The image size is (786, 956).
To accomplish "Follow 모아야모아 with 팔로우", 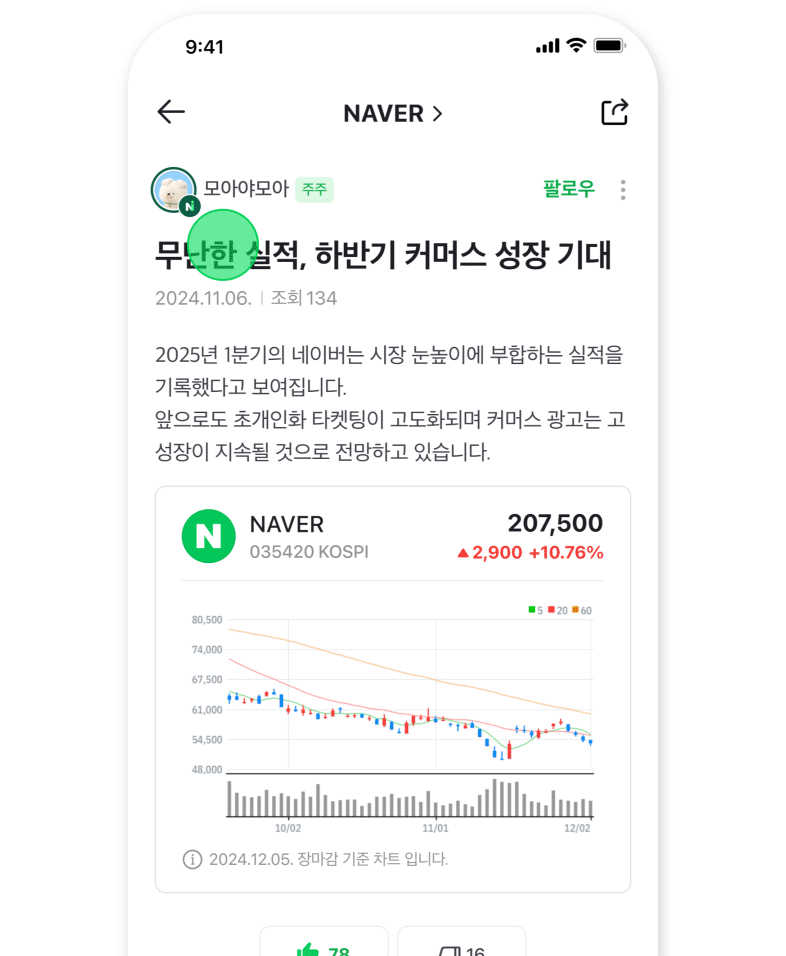I will (x=568, y=188).
